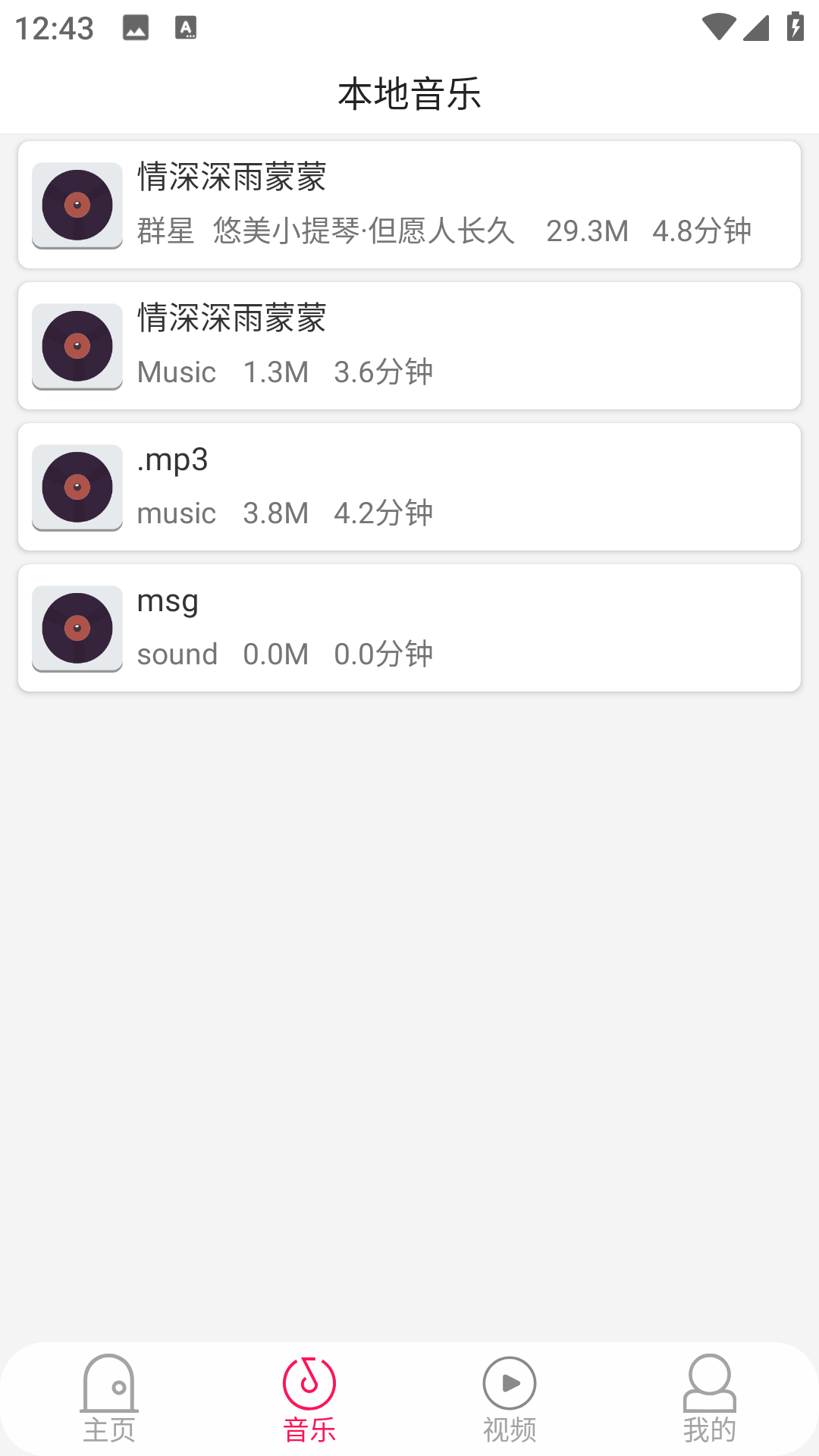Open the 我的 profile tab
This screenshot has height=1456, width=819.
tap(710, 1399)
